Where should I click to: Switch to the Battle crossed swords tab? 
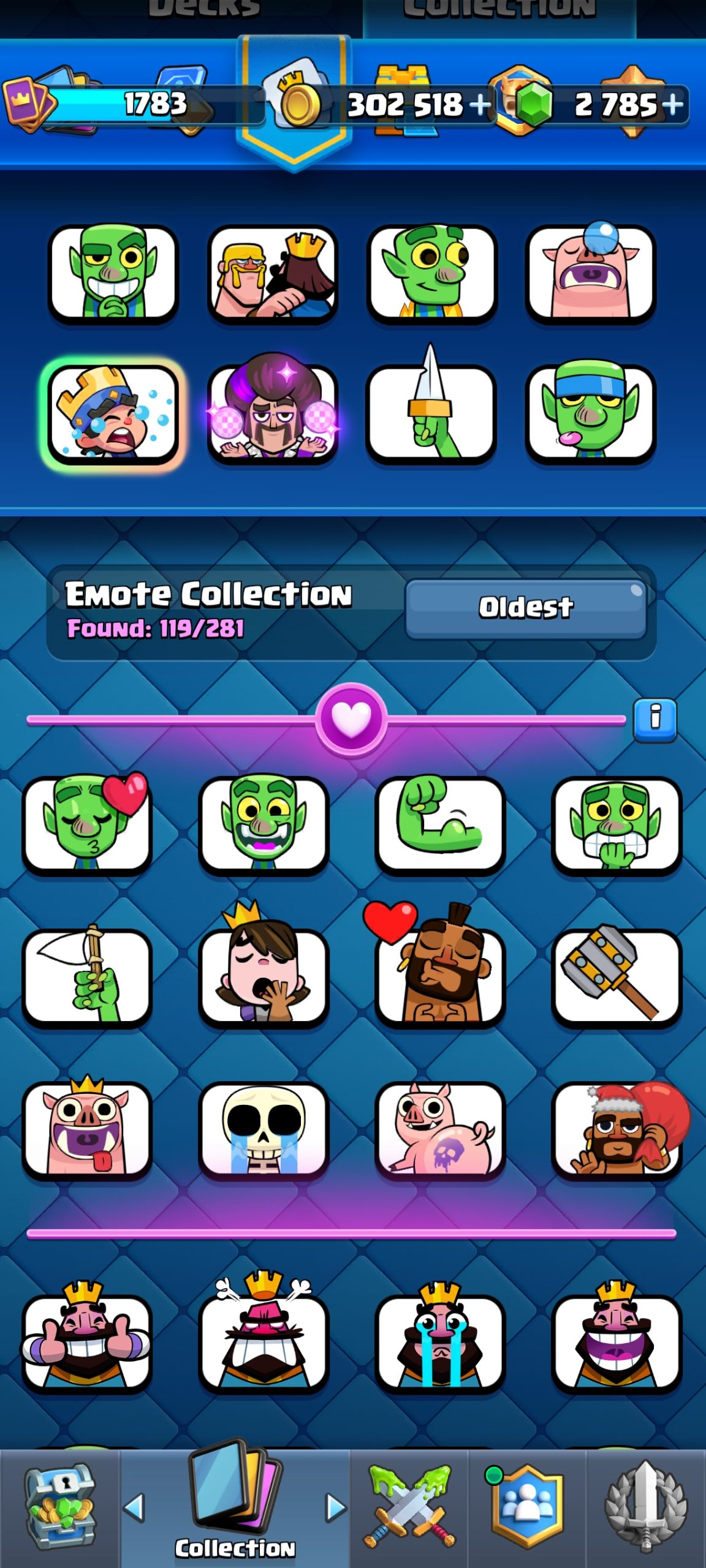(409, 1507)
